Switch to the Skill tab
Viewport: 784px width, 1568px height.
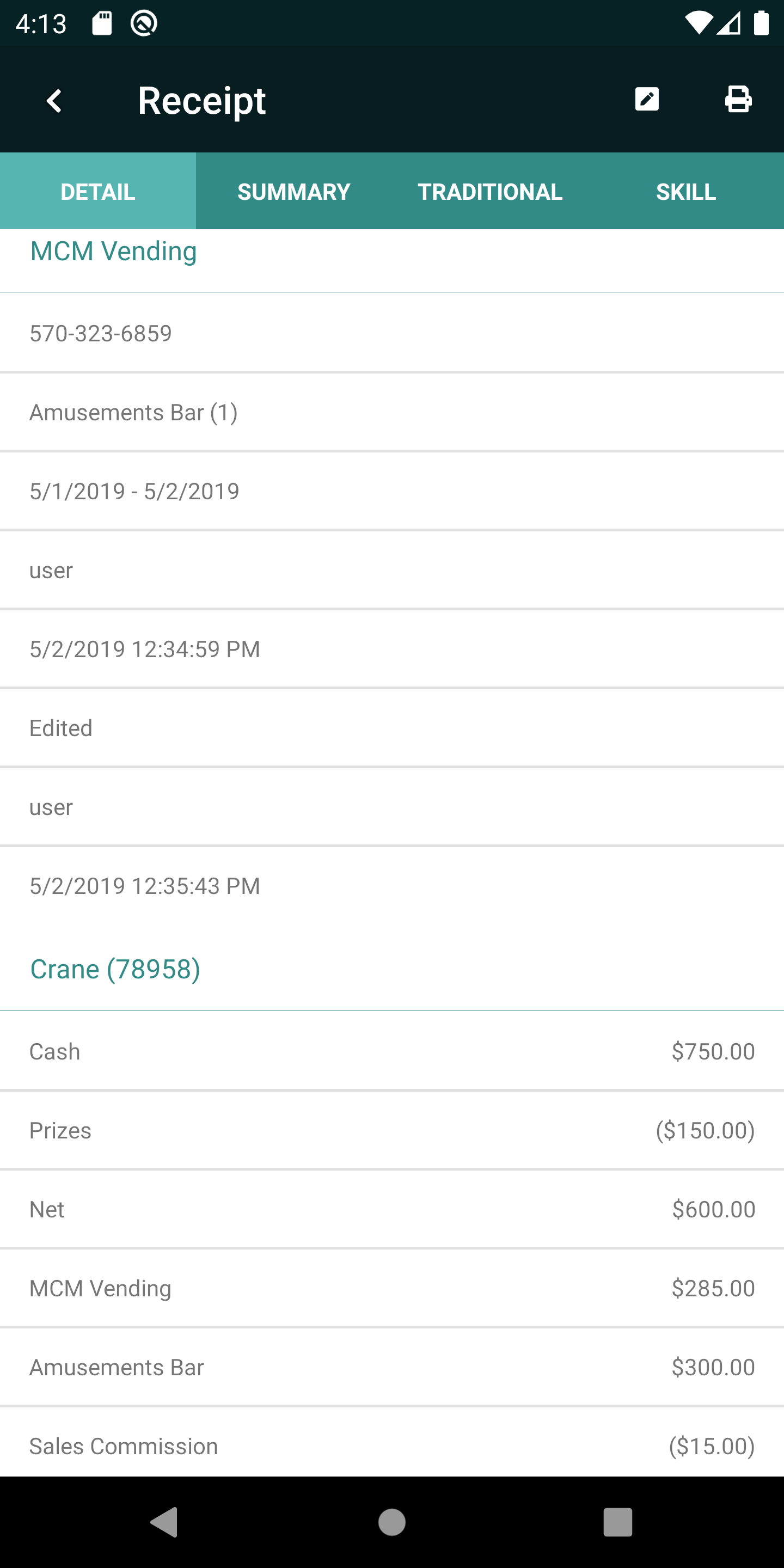(x=686, y=191)
